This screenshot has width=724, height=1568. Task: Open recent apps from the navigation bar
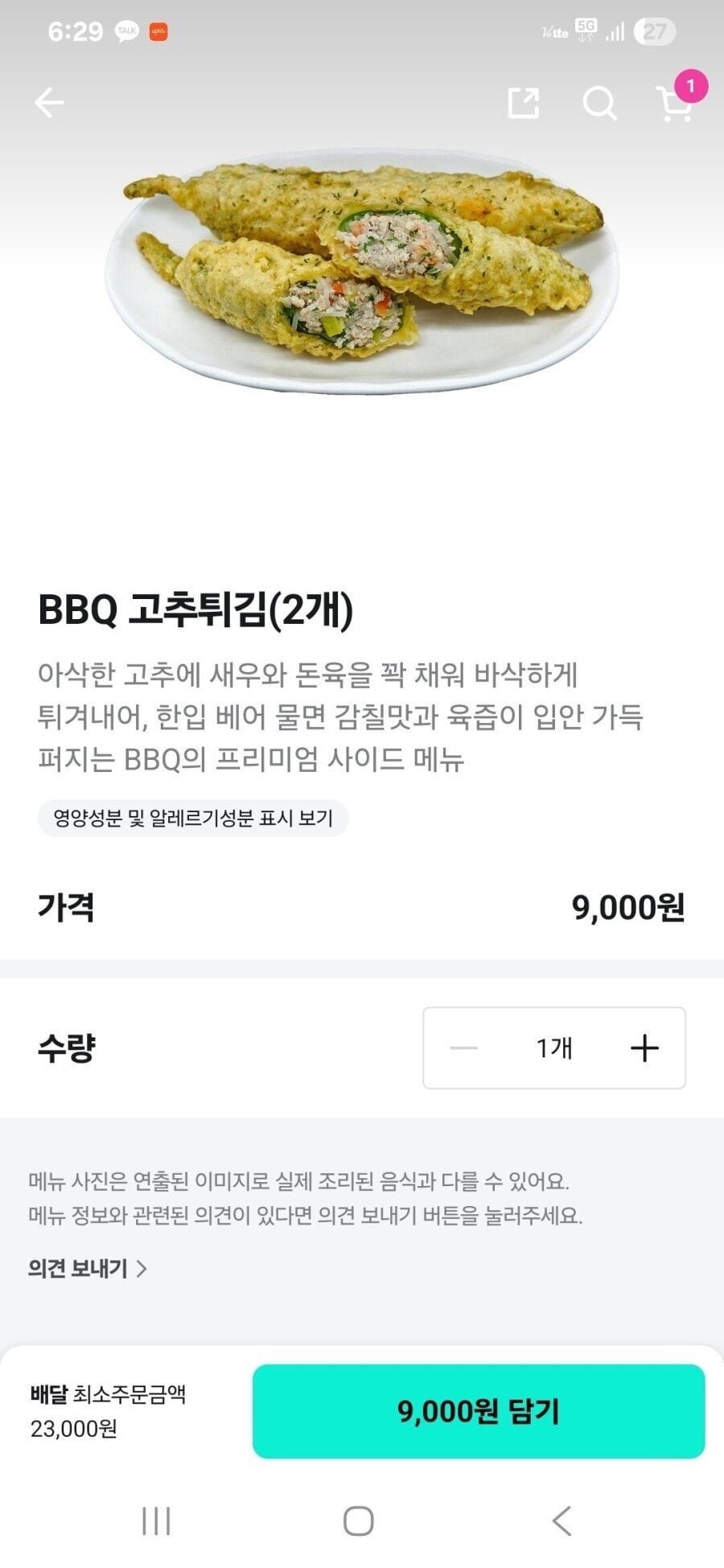pos(156,1521)
